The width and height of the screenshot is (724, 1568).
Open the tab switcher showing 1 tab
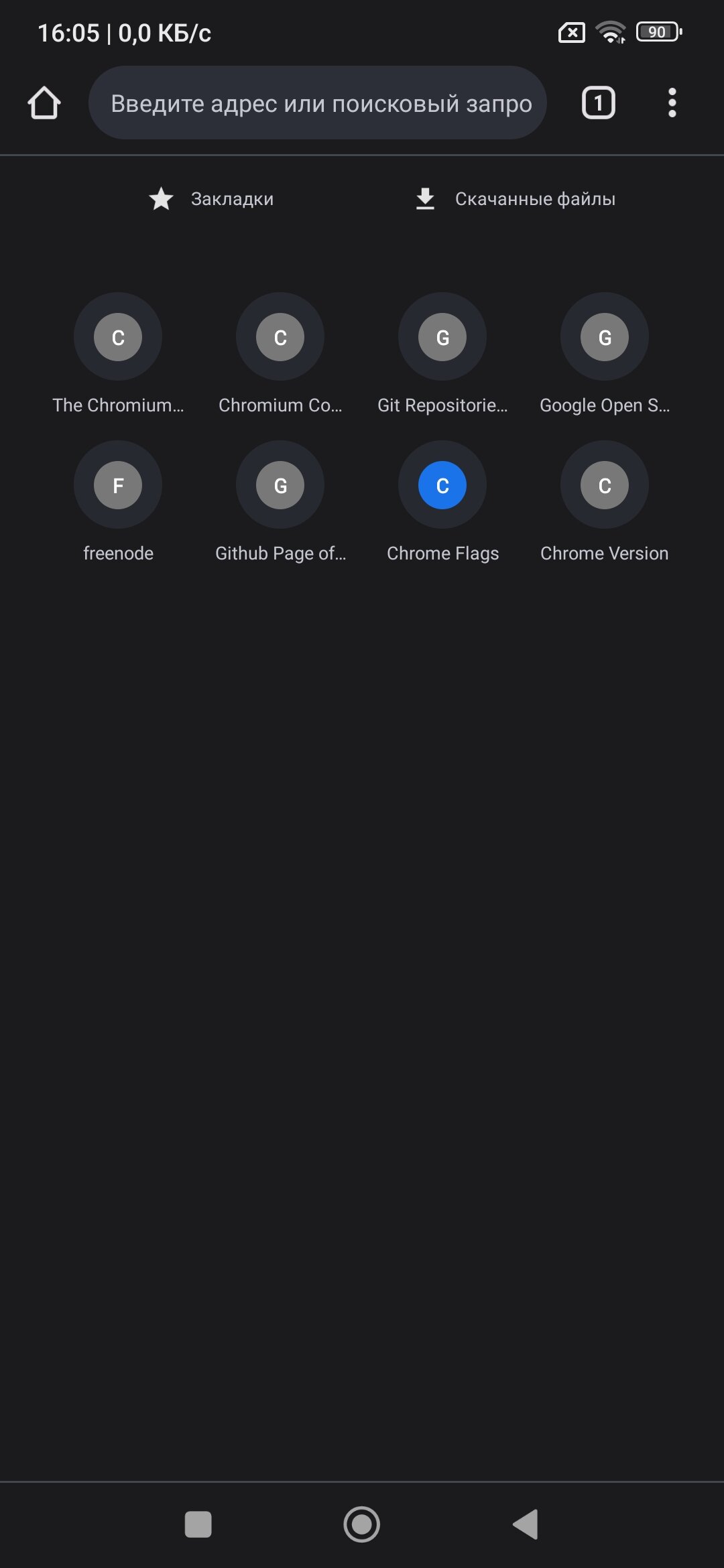[598, 103]
